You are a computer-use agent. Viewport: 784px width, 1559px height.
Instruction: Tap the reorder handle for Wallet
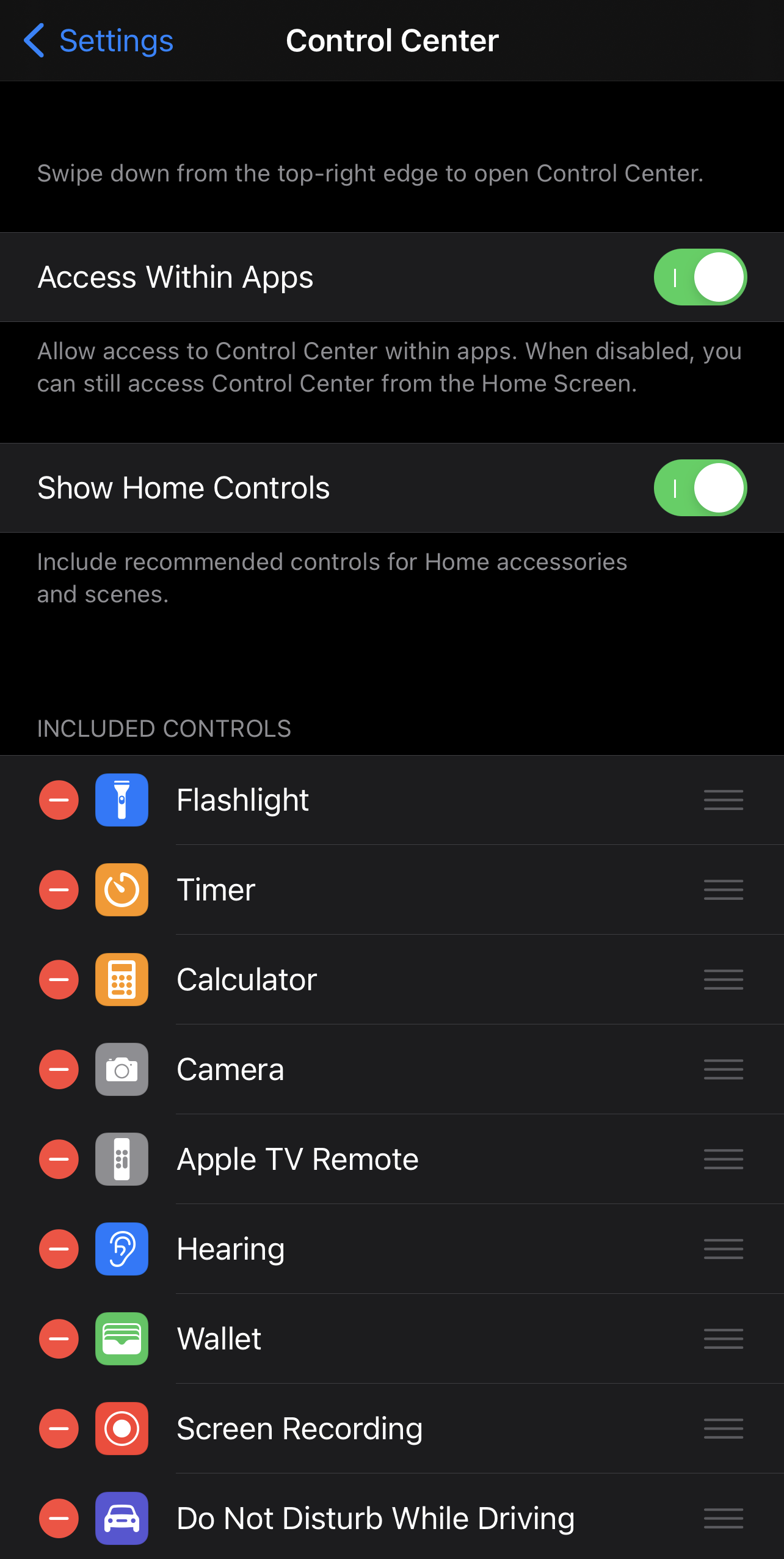pyautogui.click(x=724, y=1339)
